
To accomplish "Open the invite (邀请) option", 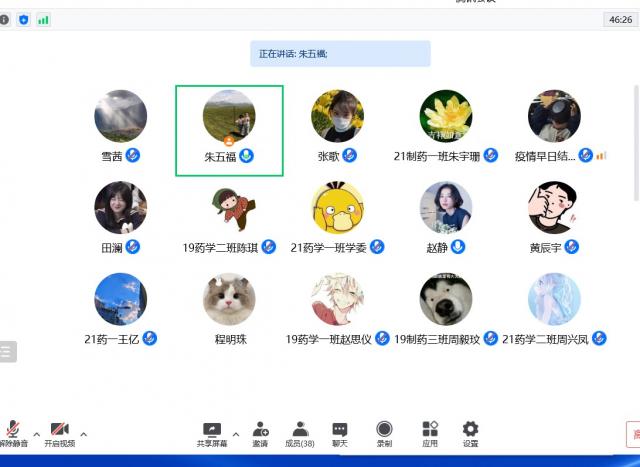I will [260, 432].
